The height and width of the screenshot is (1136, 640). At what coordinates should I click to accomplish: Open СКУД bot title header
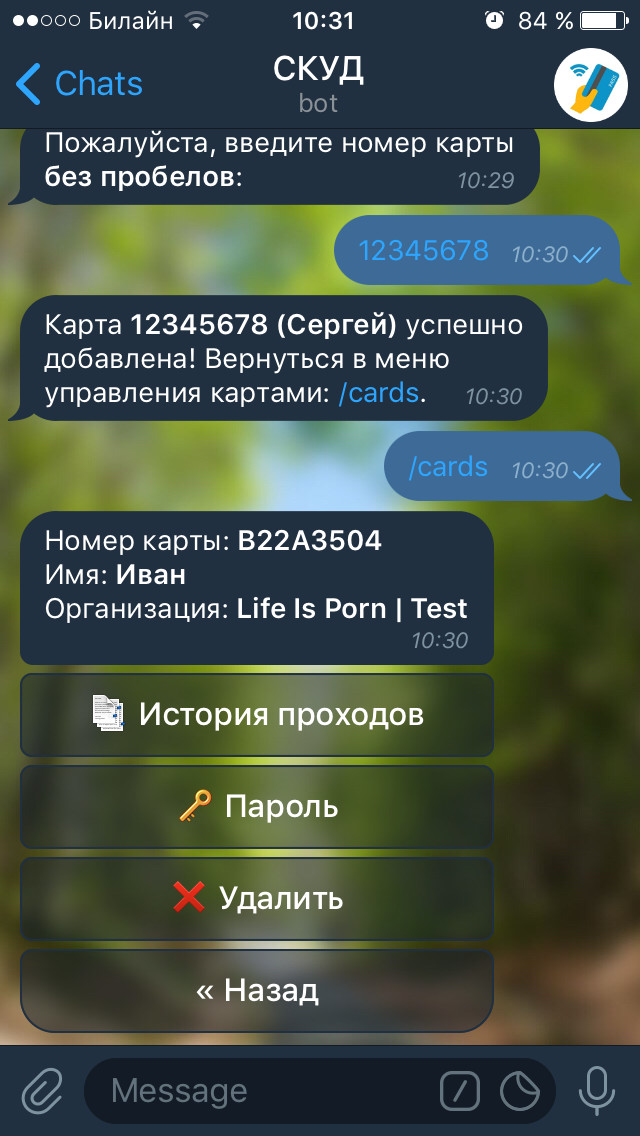pos(319,84)
